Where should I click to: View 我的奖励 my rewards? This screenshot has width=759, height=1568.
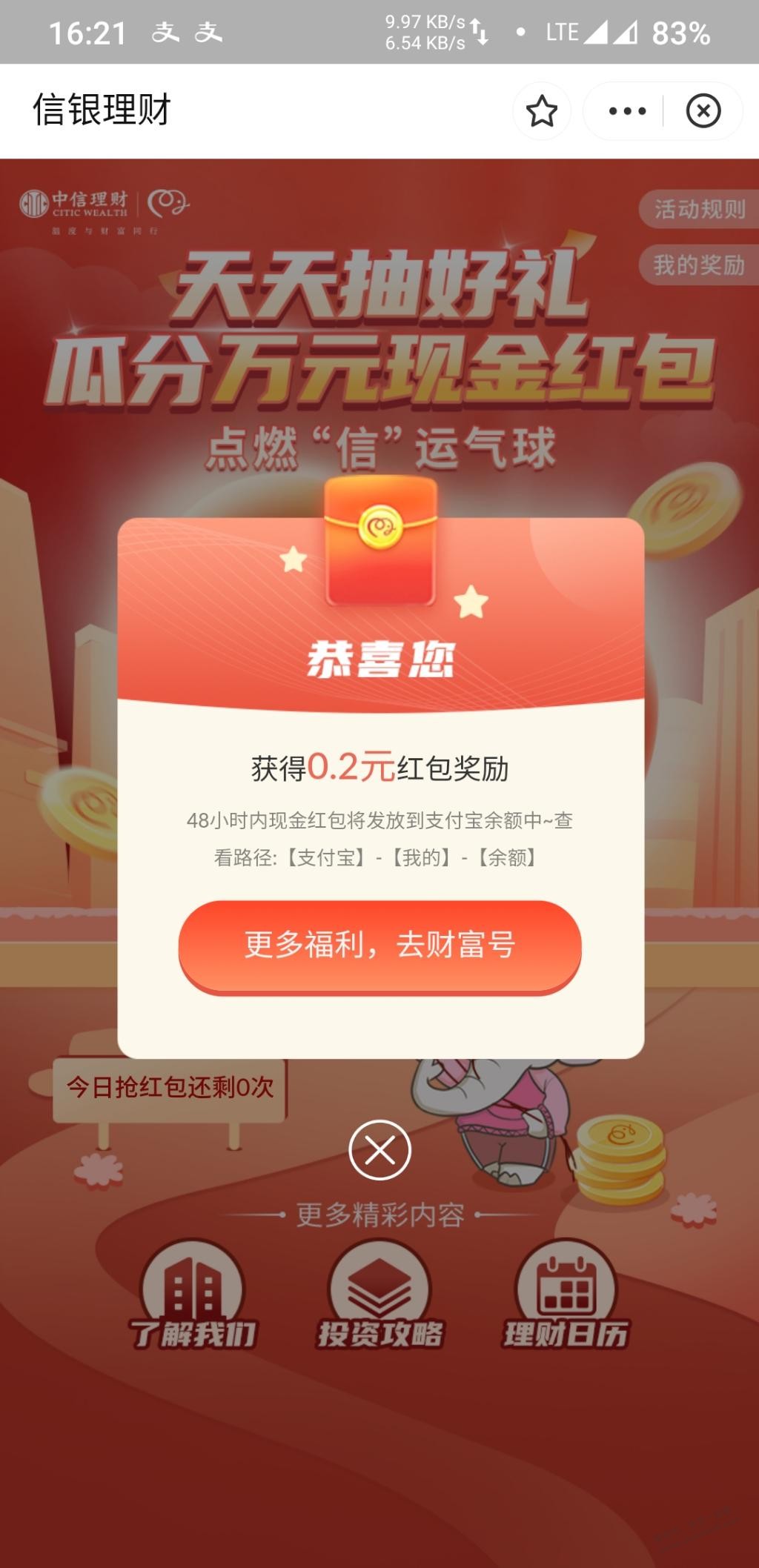699,265
